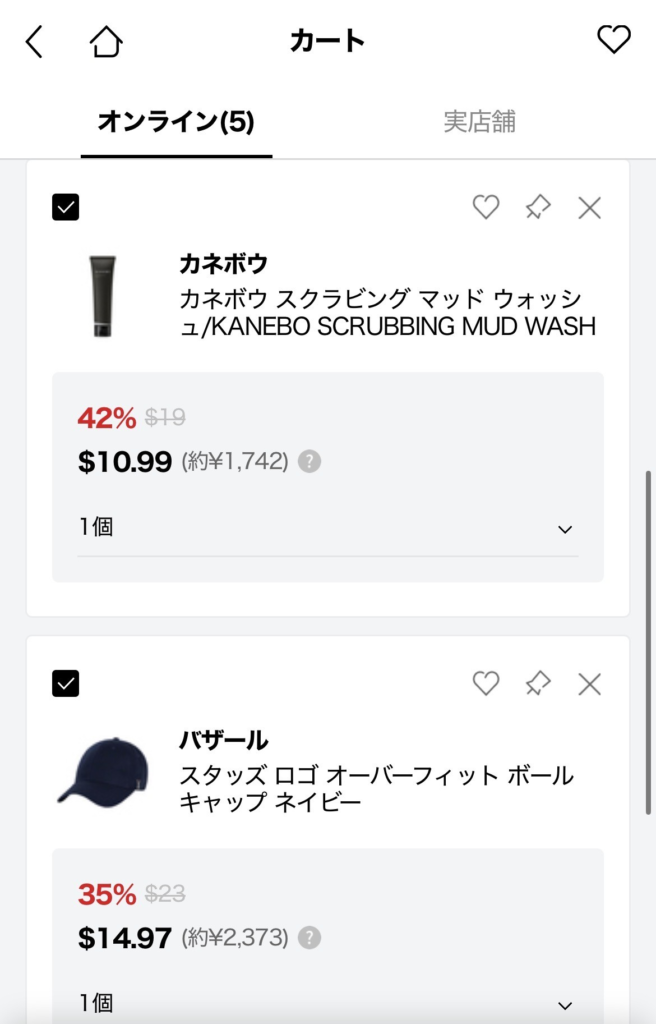
Task: Switch to the 実店舗 tab
Action: coord(479,122)
